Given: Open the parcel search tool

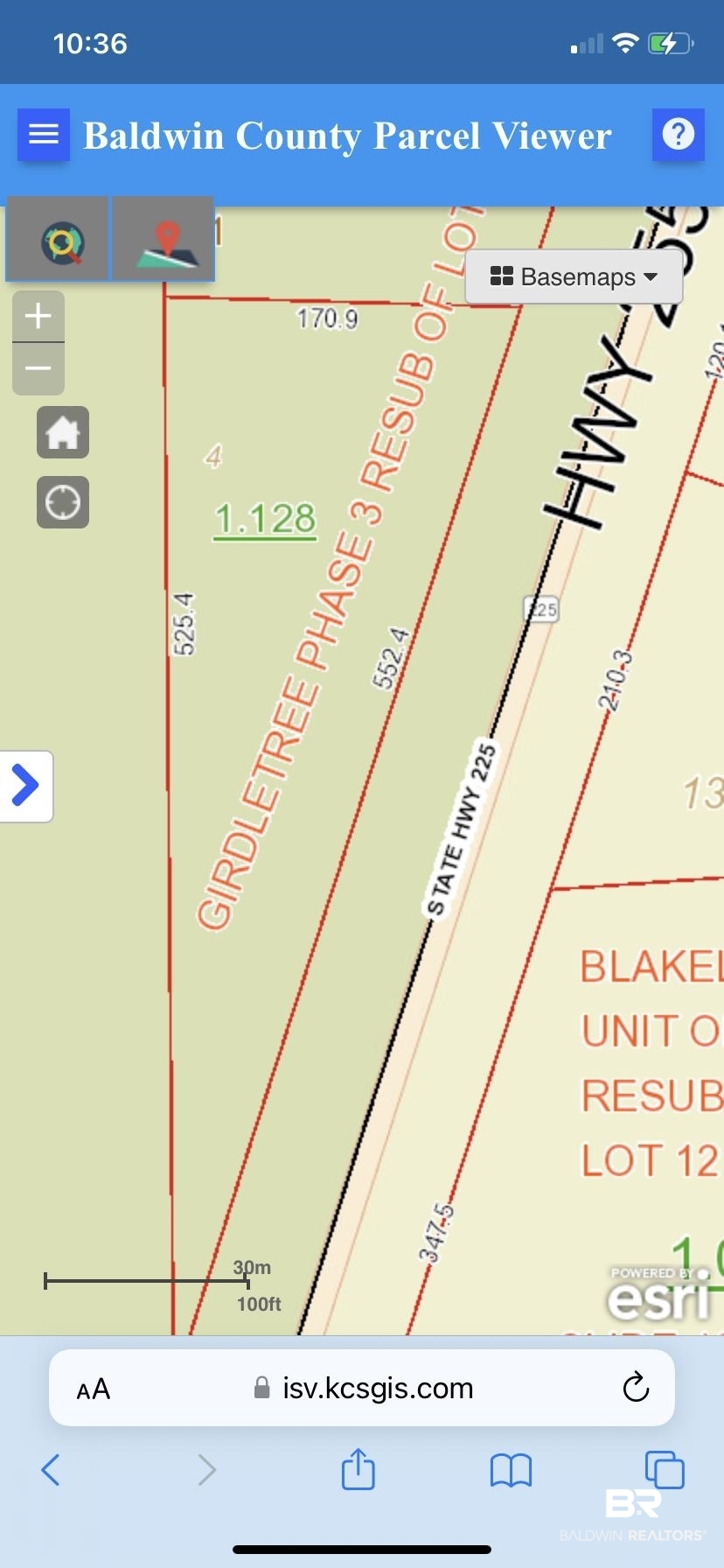Looking at the screenshot, I should [59, 239].
